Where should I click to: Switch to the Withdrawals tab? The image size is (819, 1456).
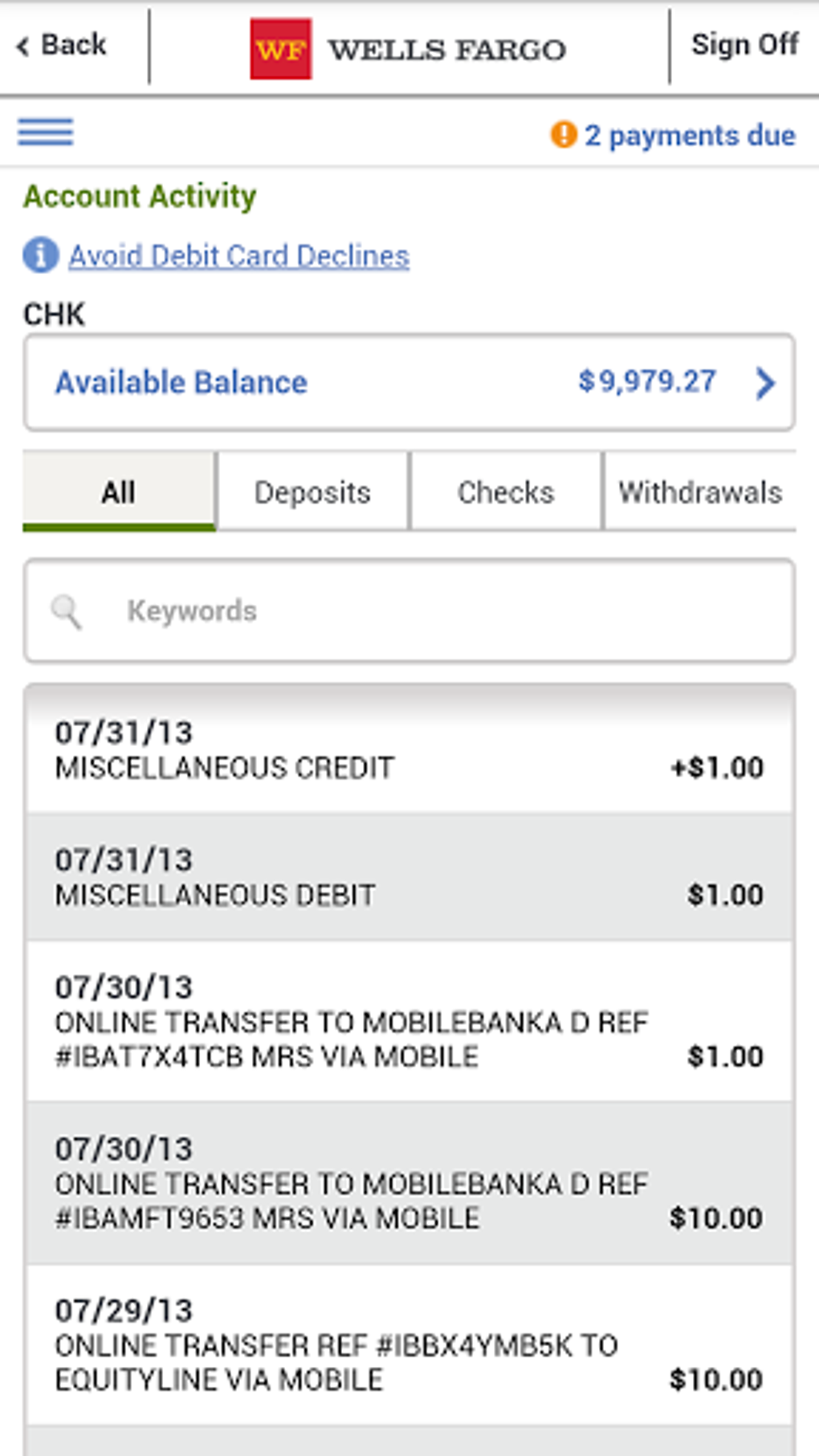click(699, 491)
